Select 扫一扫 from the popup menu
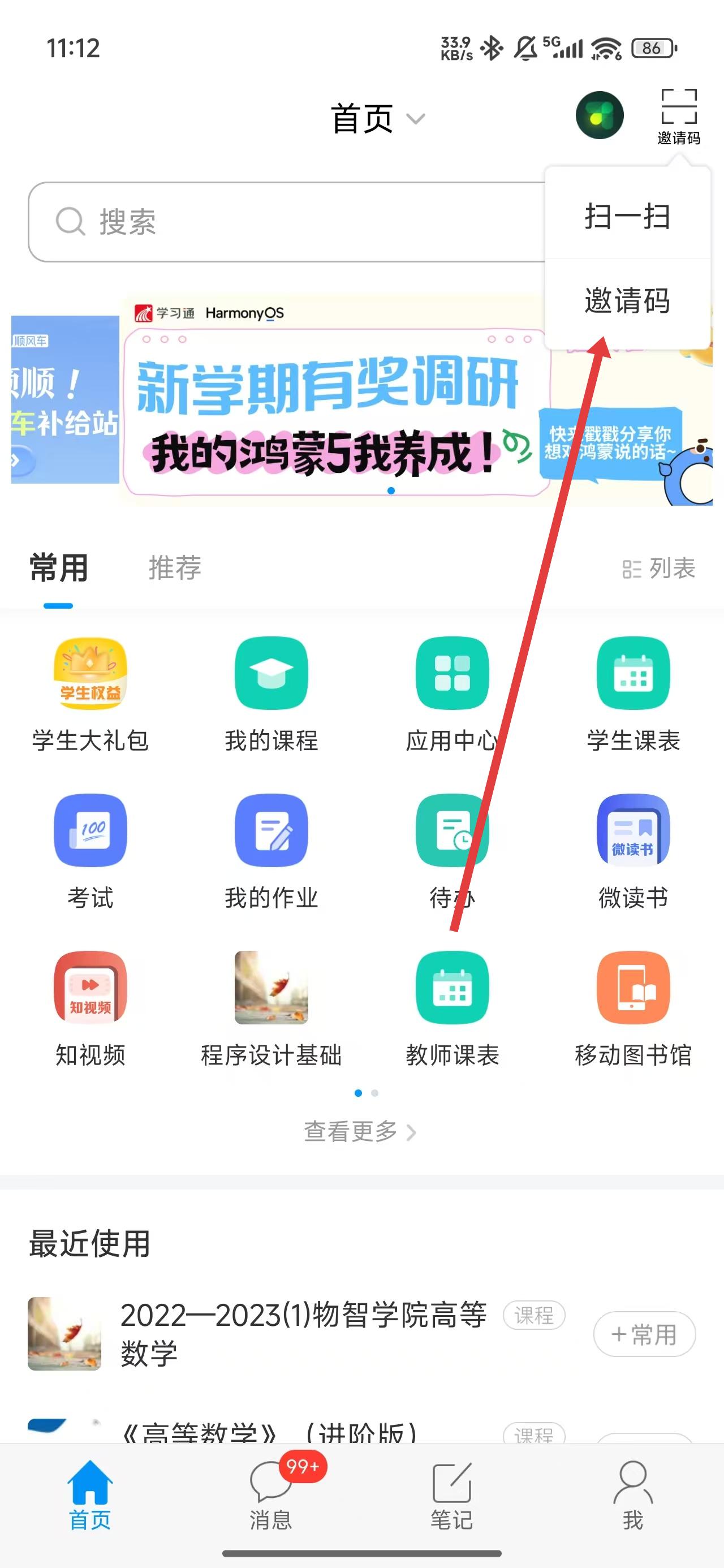The height and width of the screenshot is (1568, 724). 627,216
